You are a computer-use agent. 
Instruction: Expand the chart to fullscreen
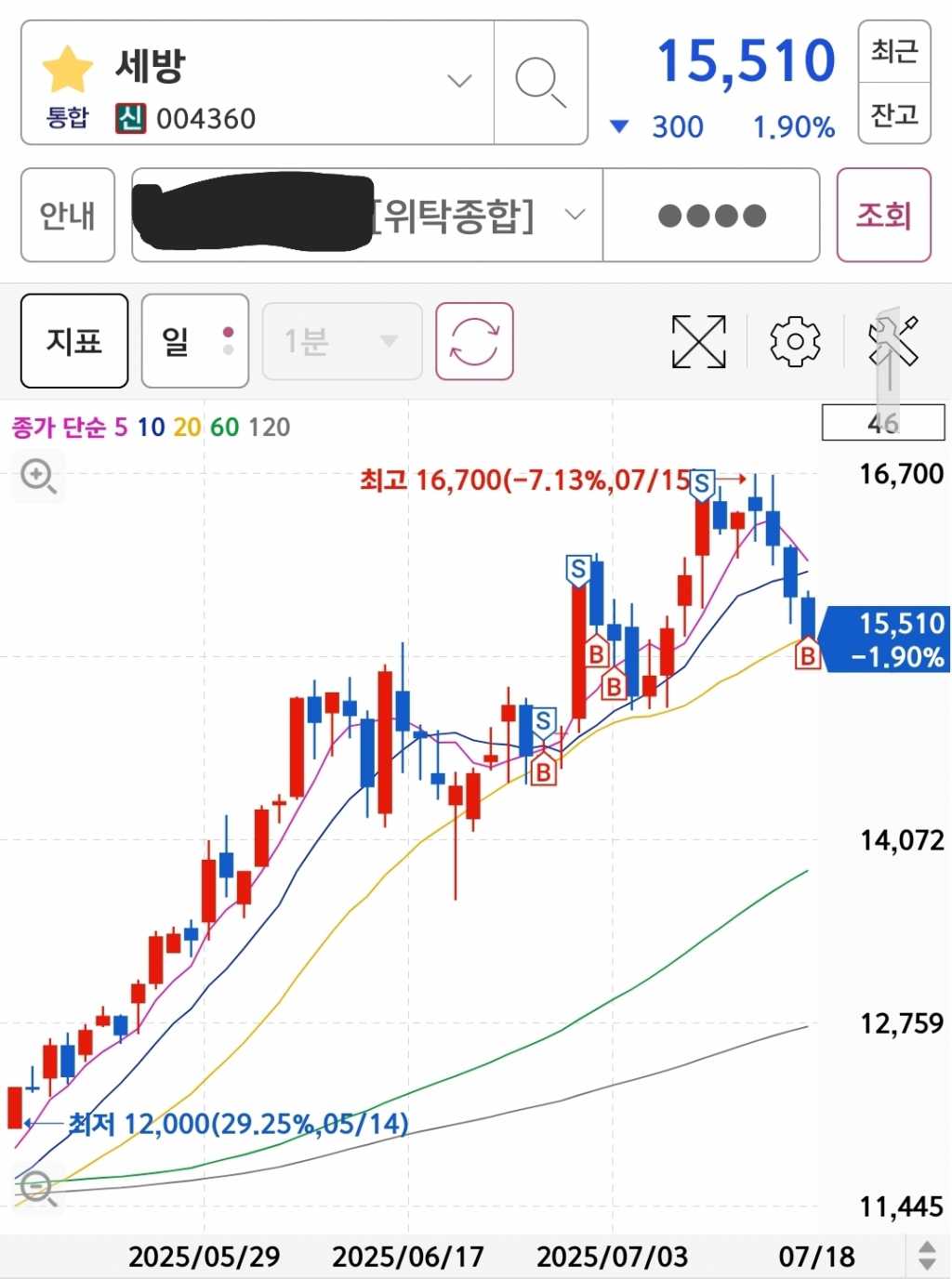tap(698, 341)
